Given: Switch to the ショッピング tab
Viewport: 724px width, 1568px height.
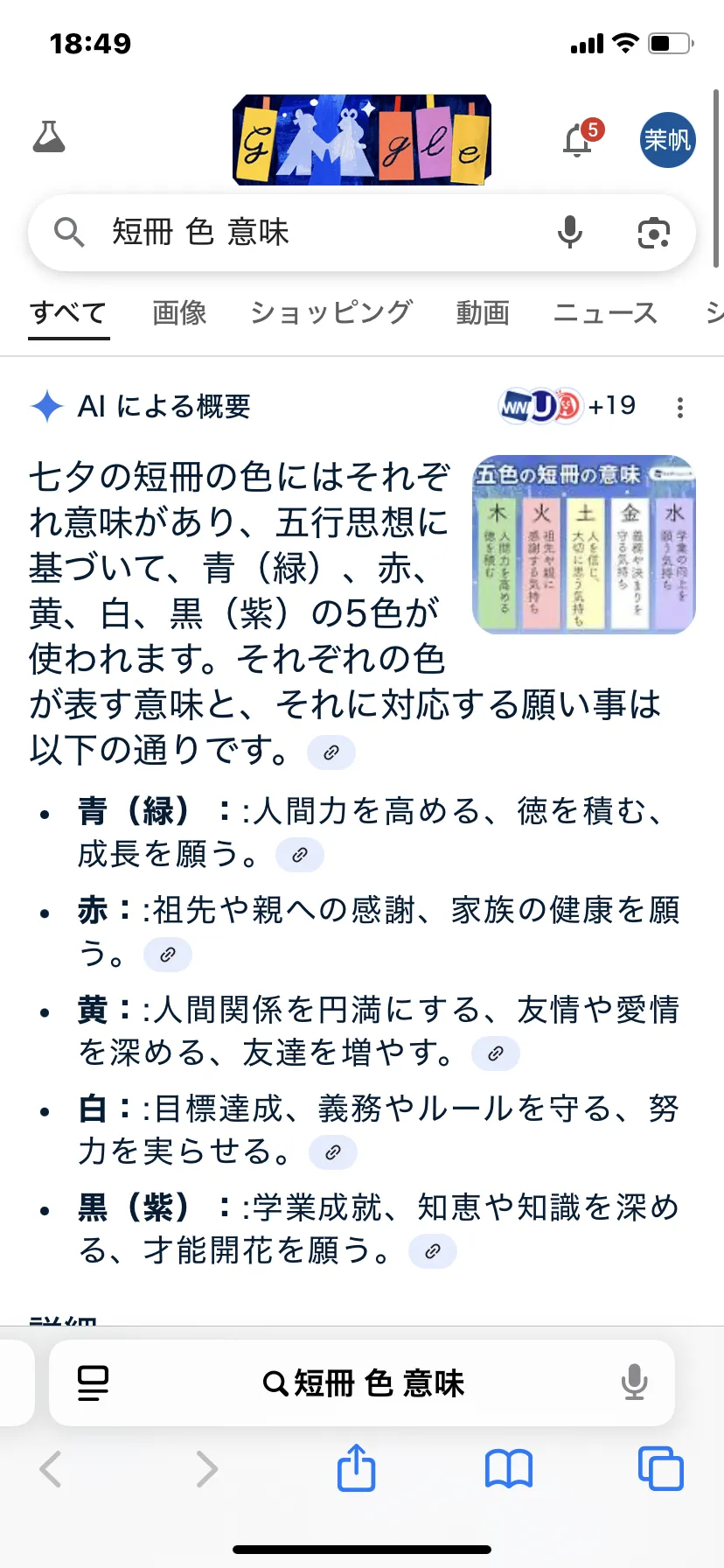Looking at the screenshot, I should click(331, 312).
